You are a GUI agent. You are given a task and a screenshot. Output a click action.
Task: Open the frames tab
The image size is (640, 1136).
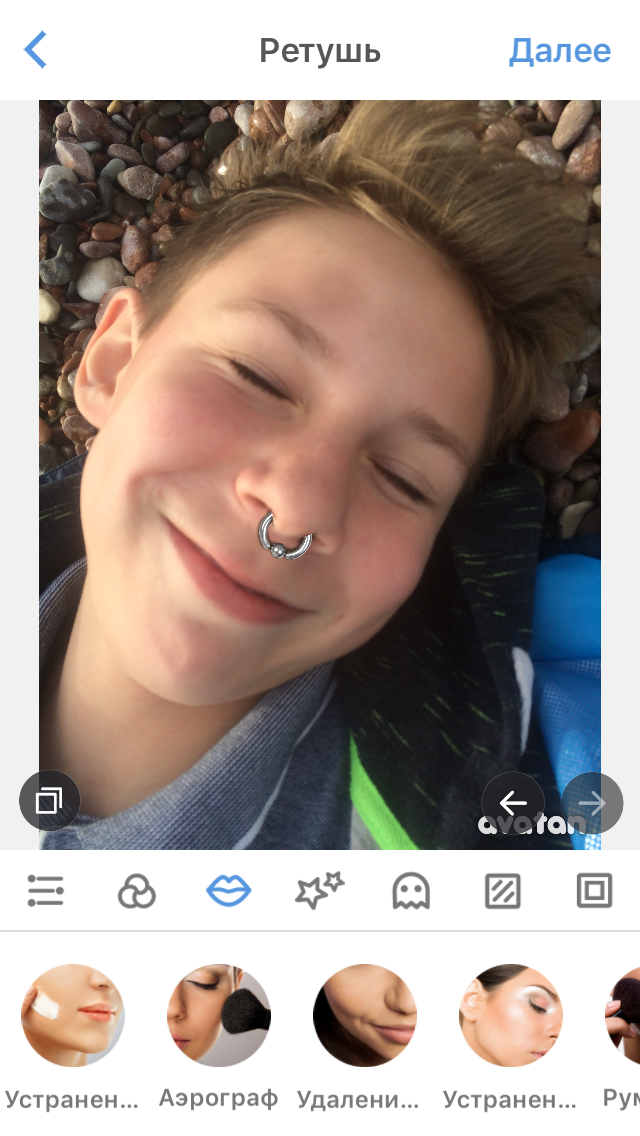pos(594,890)
